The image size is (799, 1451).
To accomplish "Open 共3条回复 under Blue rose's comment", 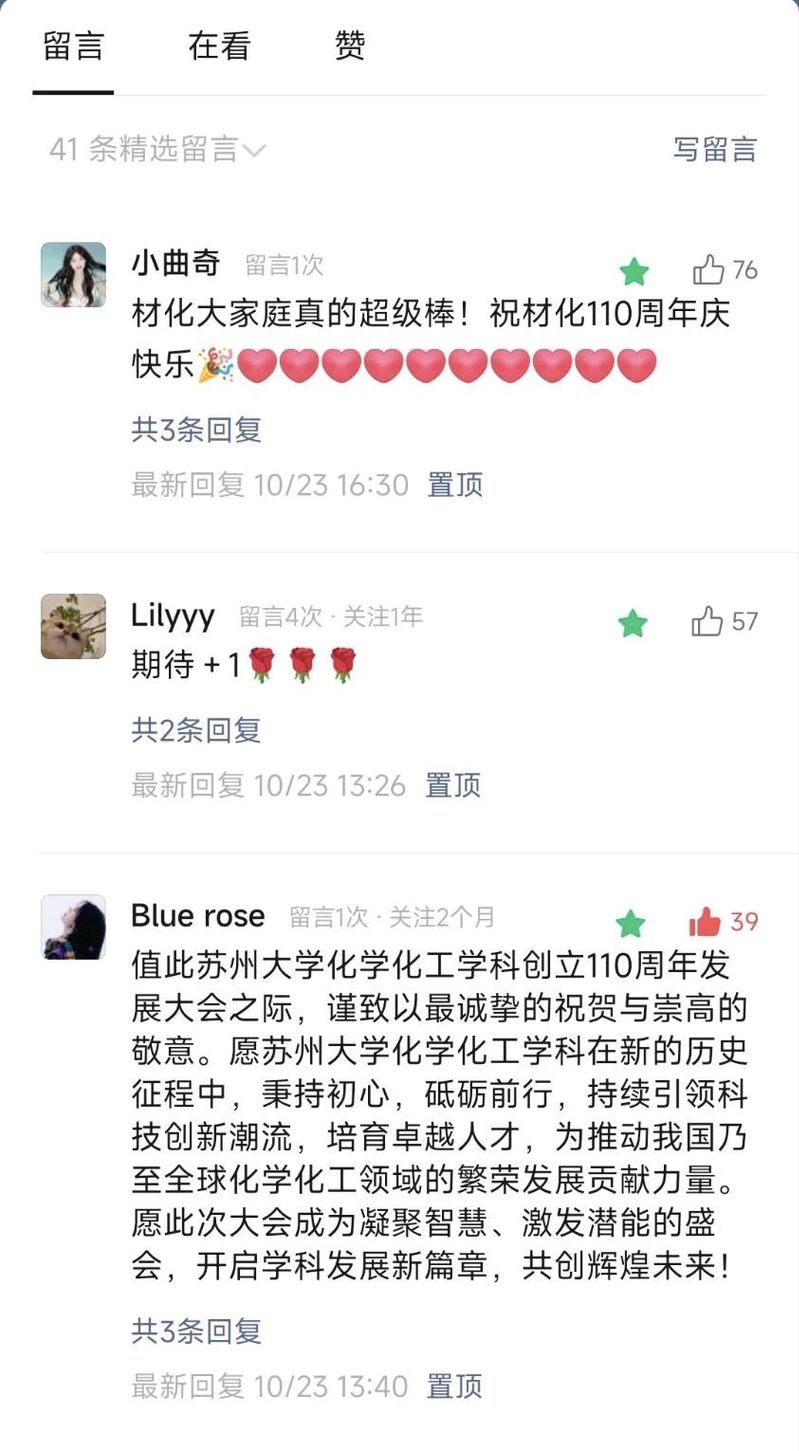I will (196, 1331).
